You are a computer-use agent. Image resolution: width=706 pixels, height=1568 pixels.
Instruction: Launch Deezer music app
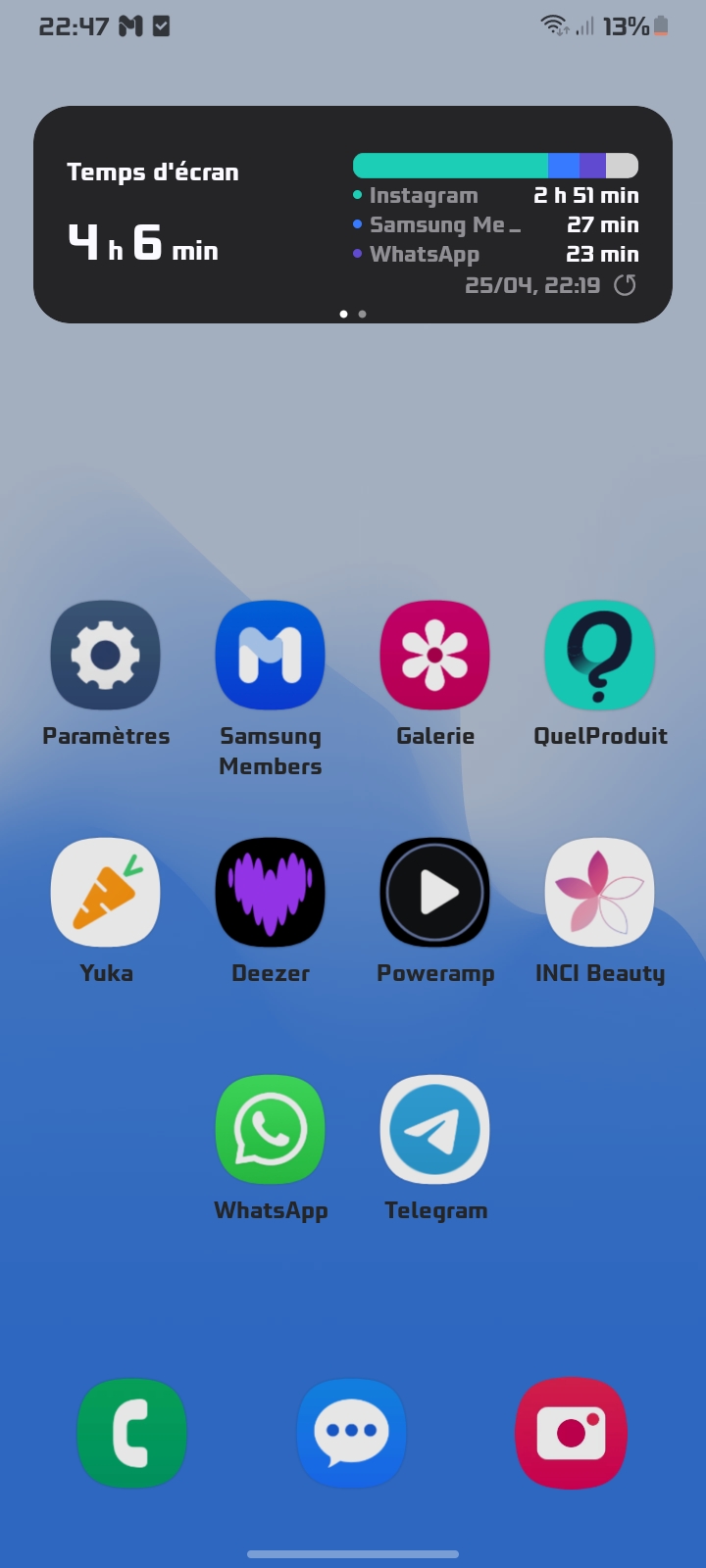[271, 893]
